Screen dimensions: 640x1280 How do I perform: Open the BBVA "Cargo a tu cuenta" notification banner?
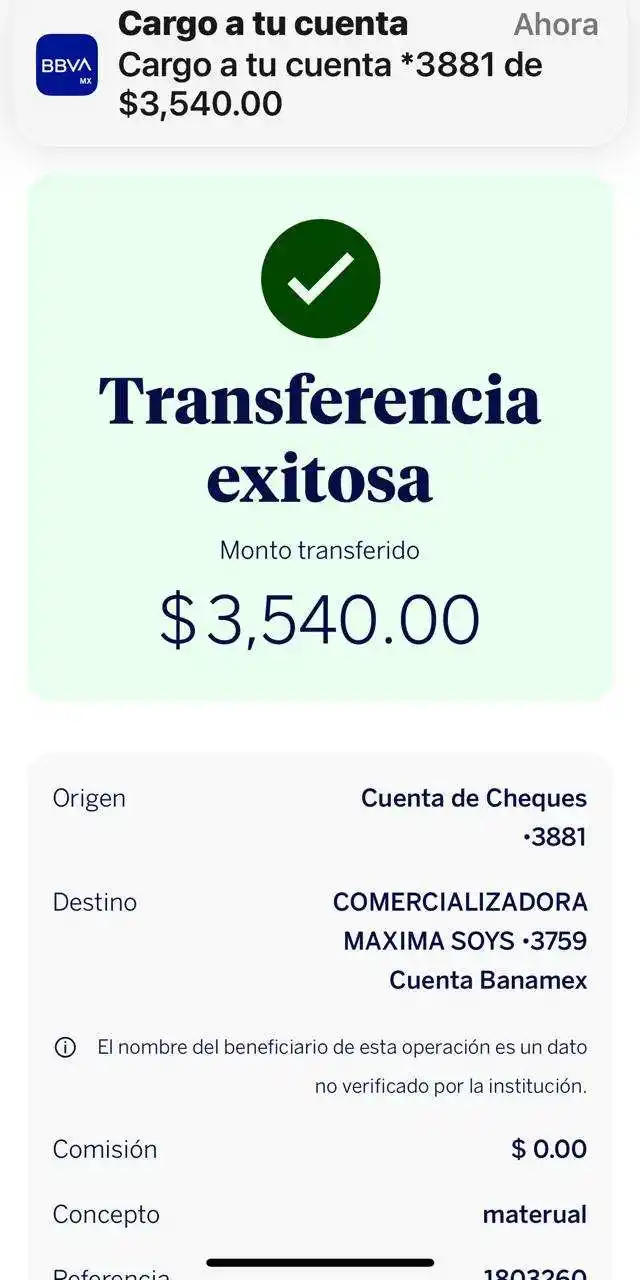tap(320, 66)
